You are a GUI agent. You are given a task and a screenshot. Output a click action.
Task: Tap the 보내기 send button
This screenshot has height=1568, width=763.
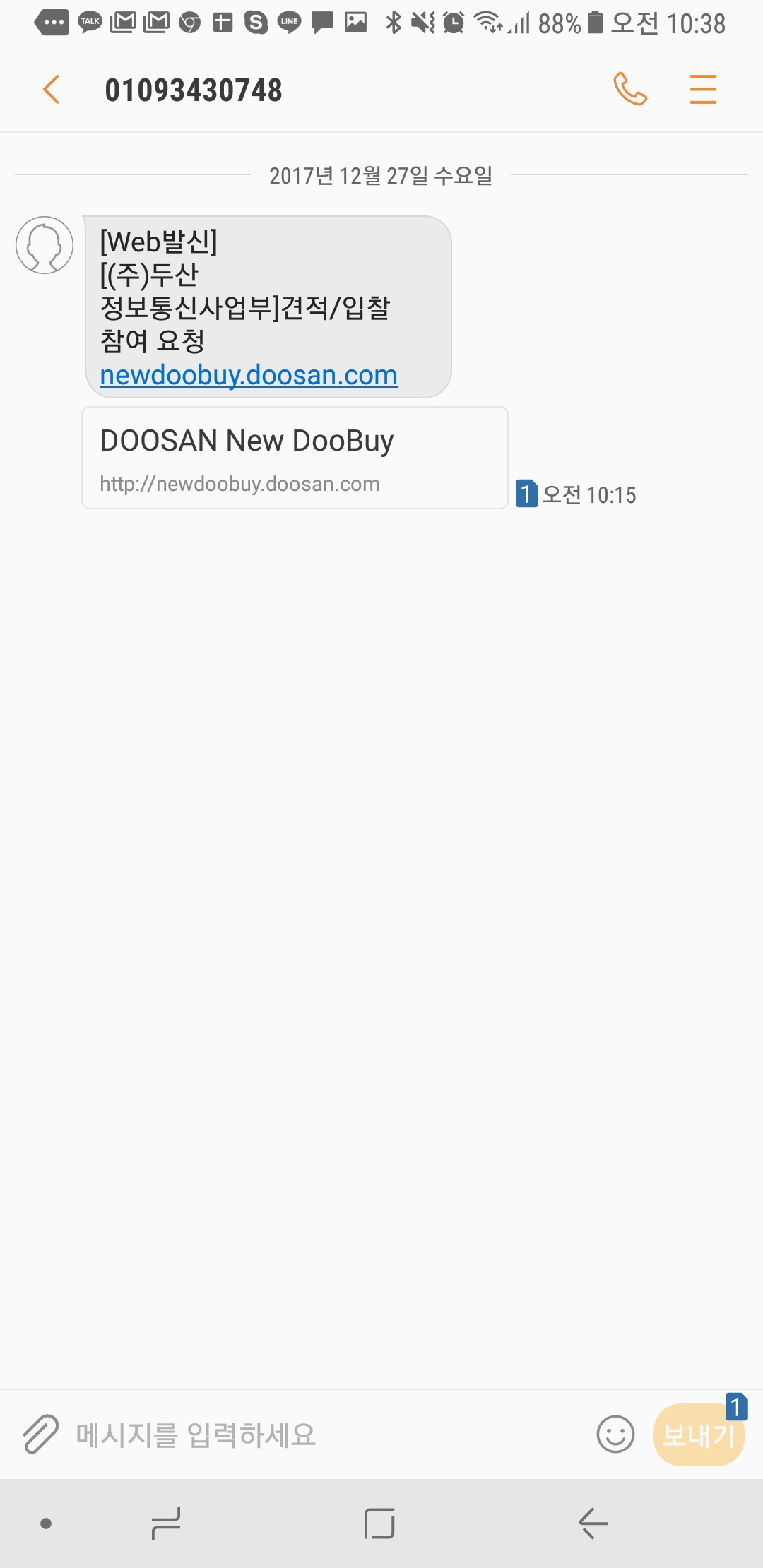click(698, 1435)
